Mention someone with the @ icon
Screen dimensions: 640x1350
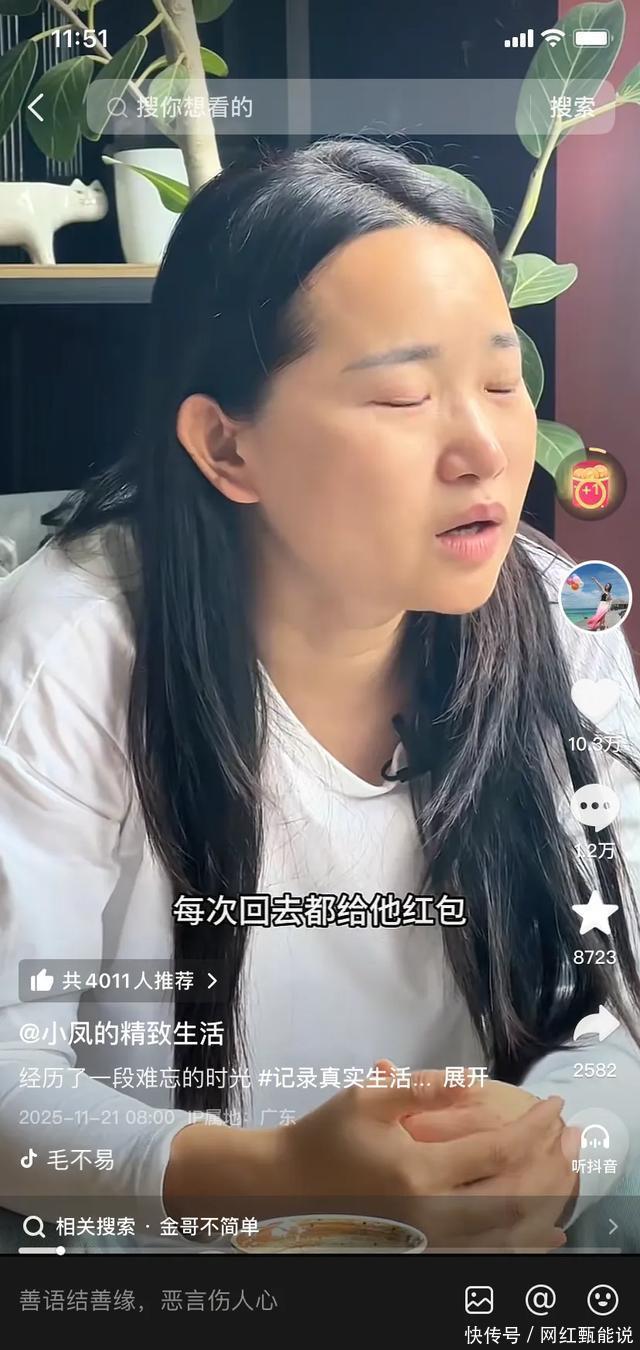click(540, 1300)
